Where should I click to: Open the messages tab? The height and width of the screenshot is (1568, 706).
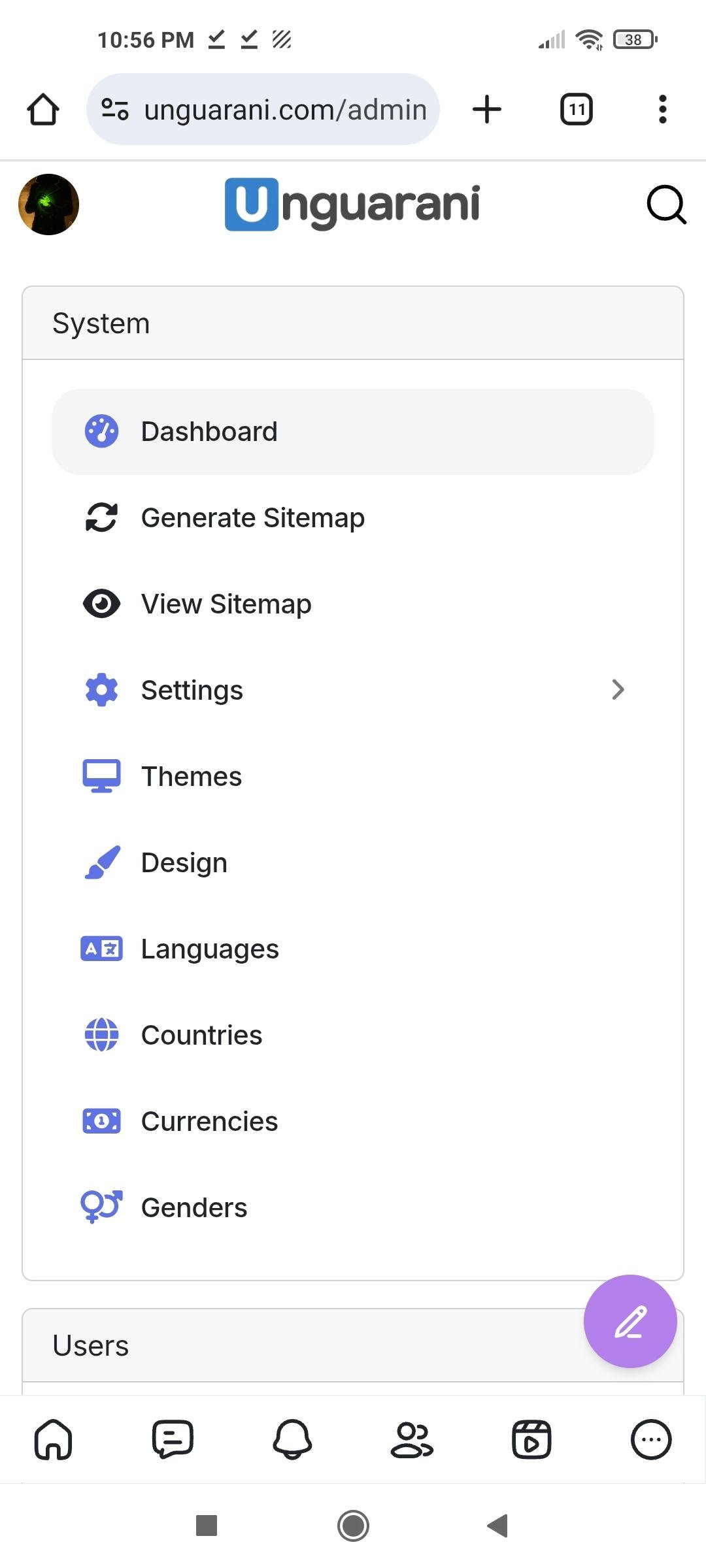pyautogui.click(x=173, y=1439)
